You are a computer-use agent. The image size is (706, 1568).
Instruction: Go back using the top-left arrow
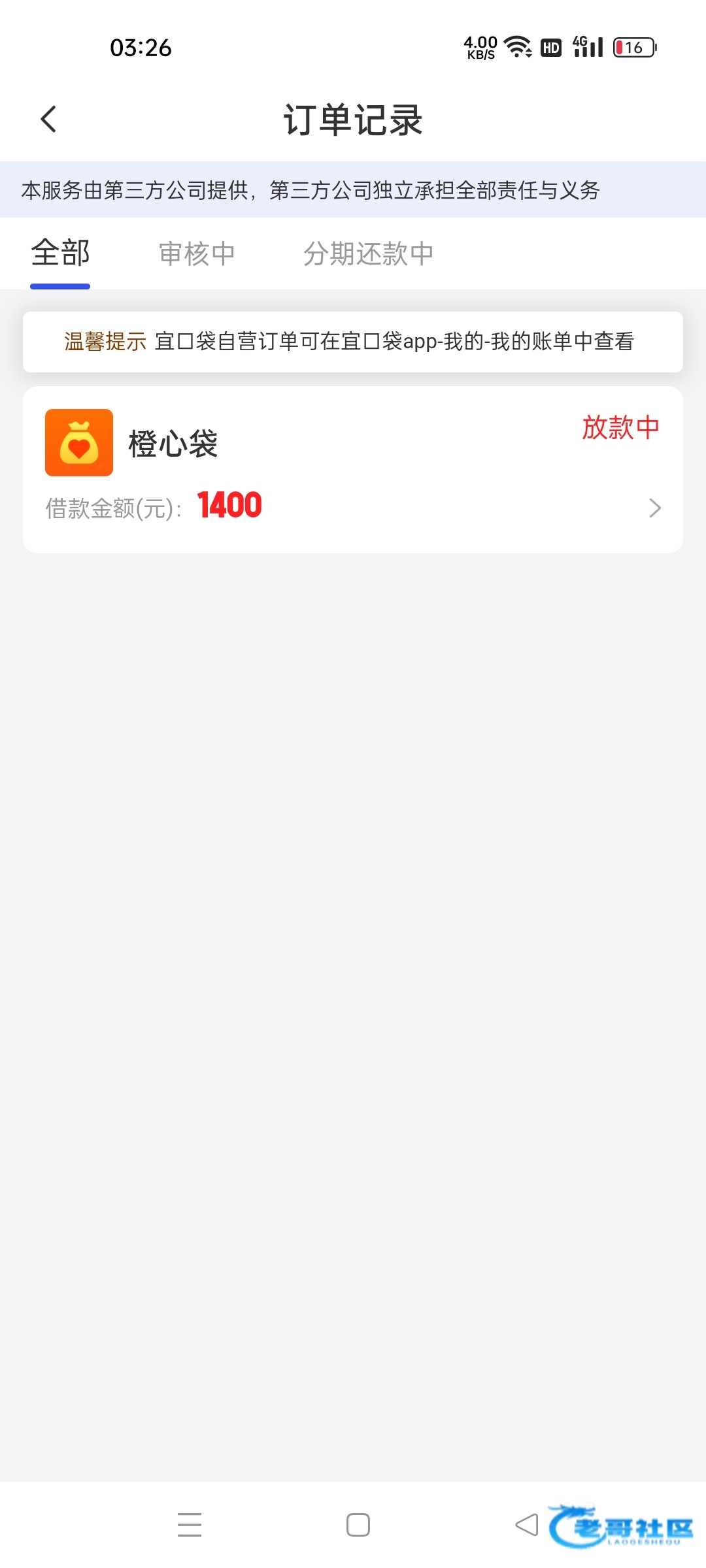point(48,120)
